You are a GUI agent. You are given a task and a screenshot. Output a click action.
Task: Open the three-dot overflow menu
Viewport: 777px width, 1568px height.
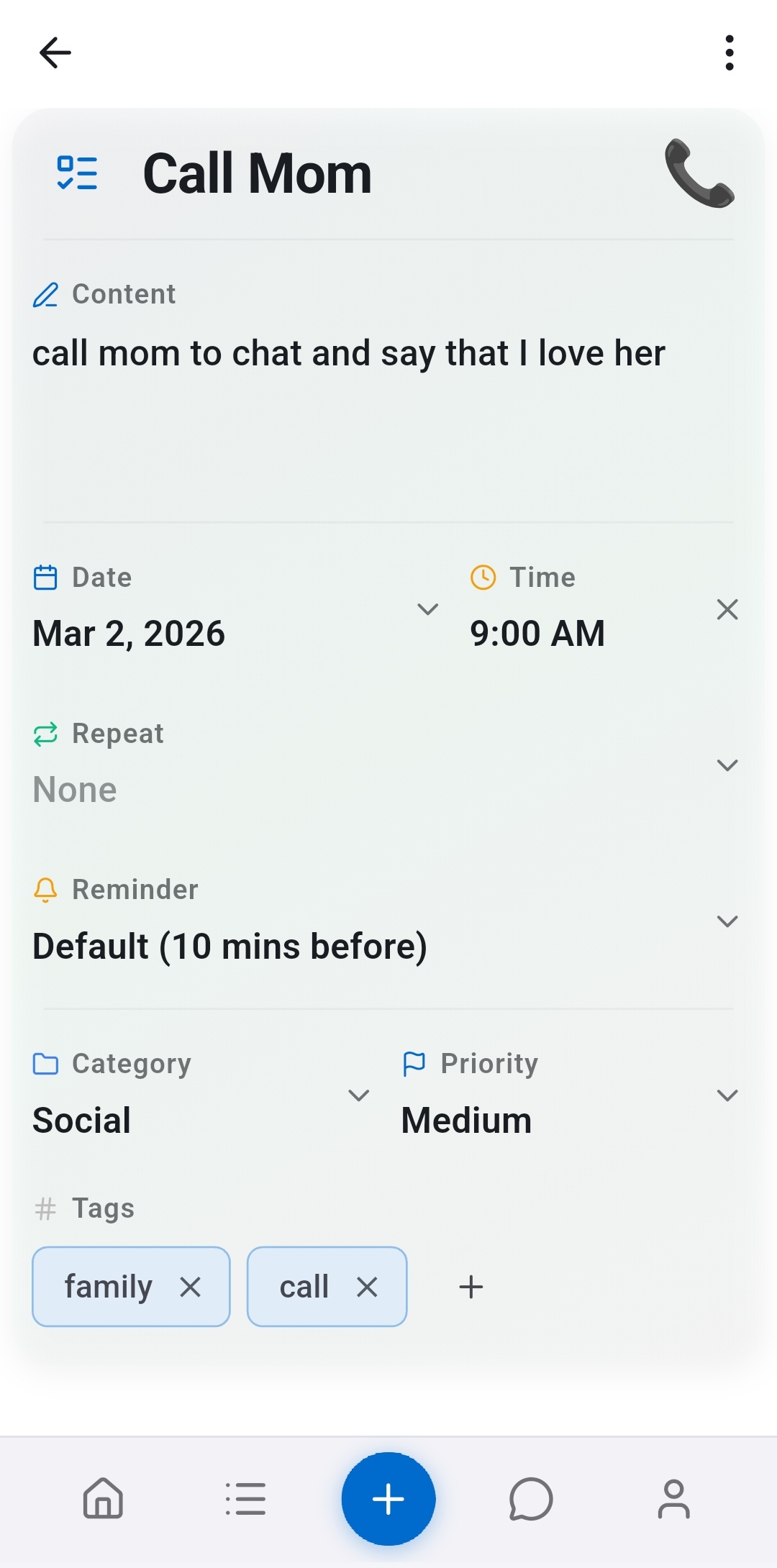tap(728, 52)
